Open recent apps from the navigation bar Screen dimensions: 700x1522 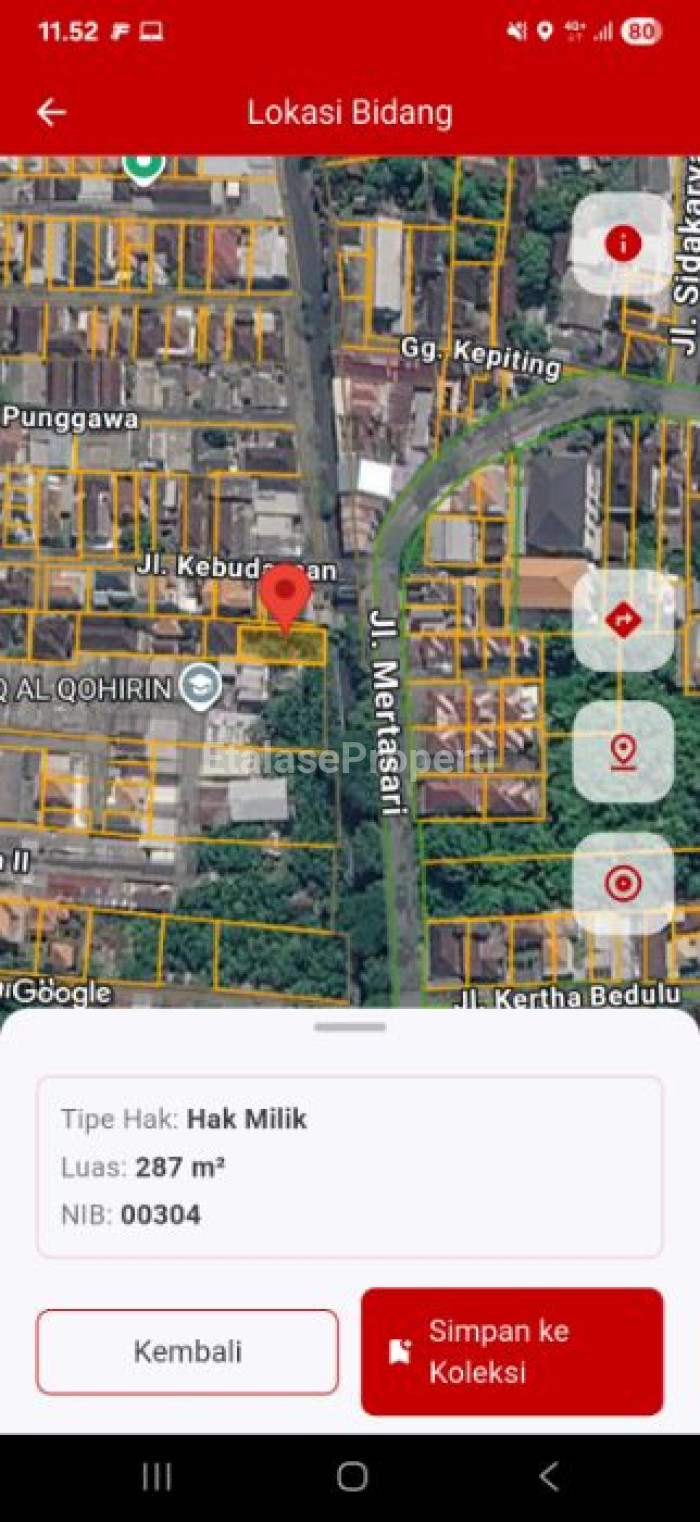[156, 1476]
